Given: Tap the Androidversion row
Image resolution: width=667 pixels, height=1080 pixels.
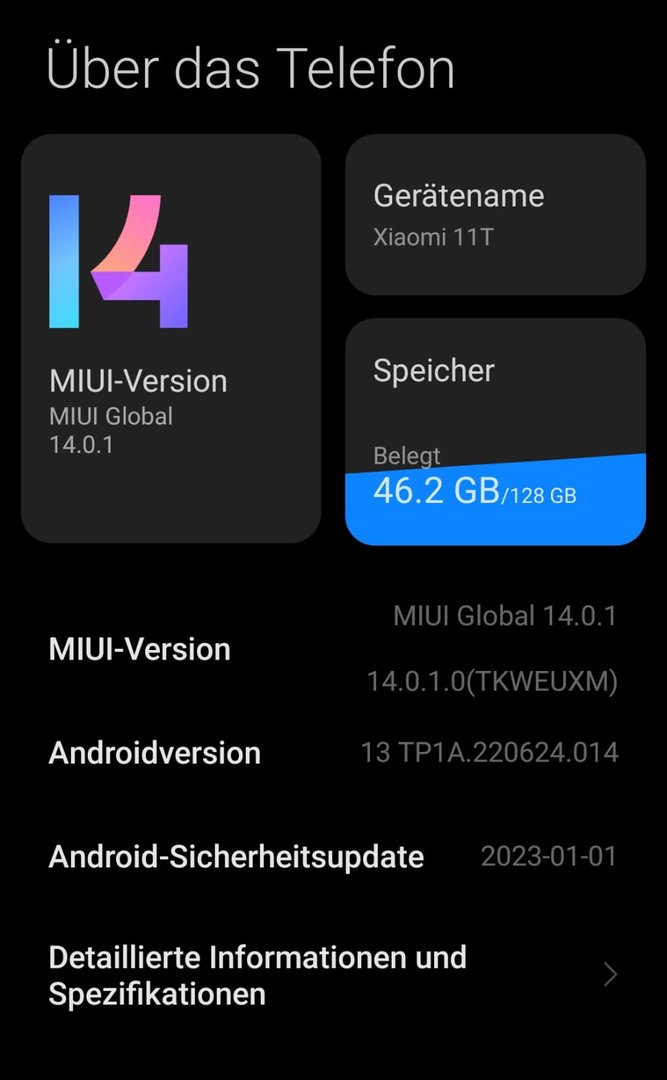Looking at the screenshot, I should (x=333, y=753).
